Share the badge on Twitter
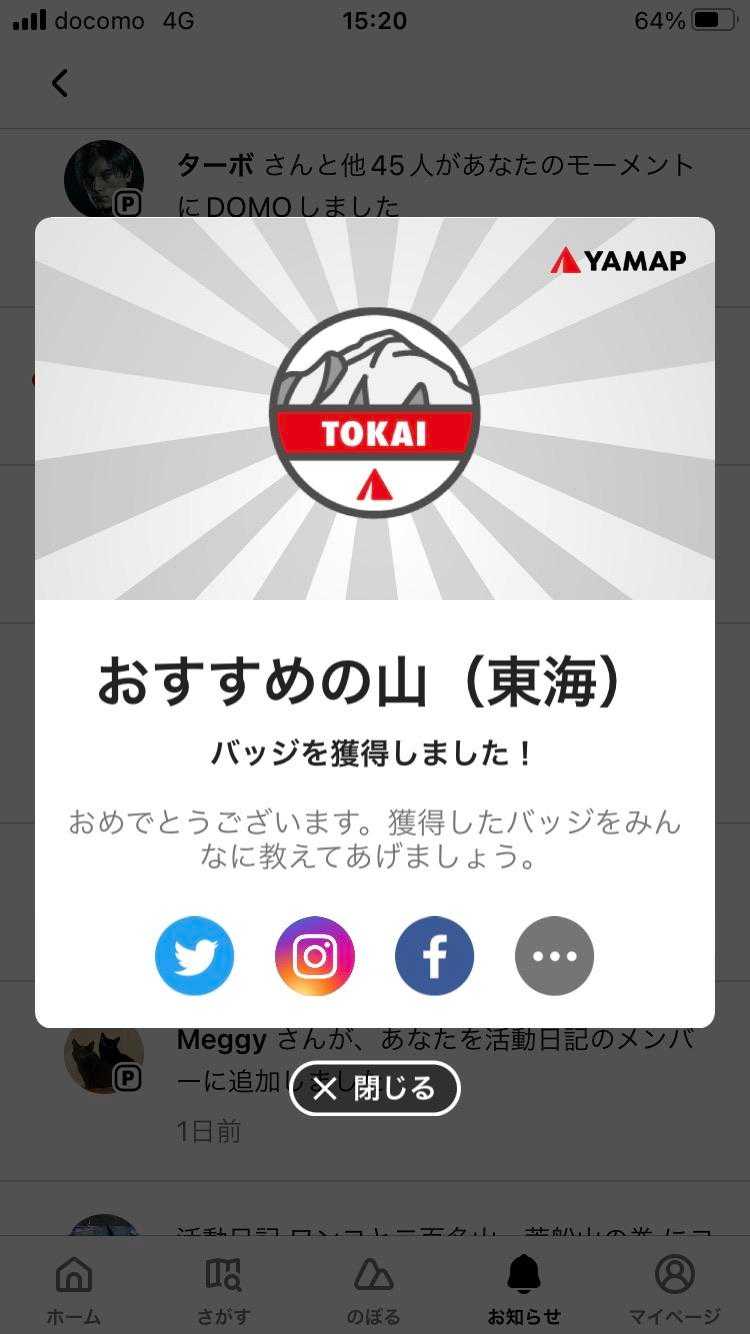 (x=194, y=956)
